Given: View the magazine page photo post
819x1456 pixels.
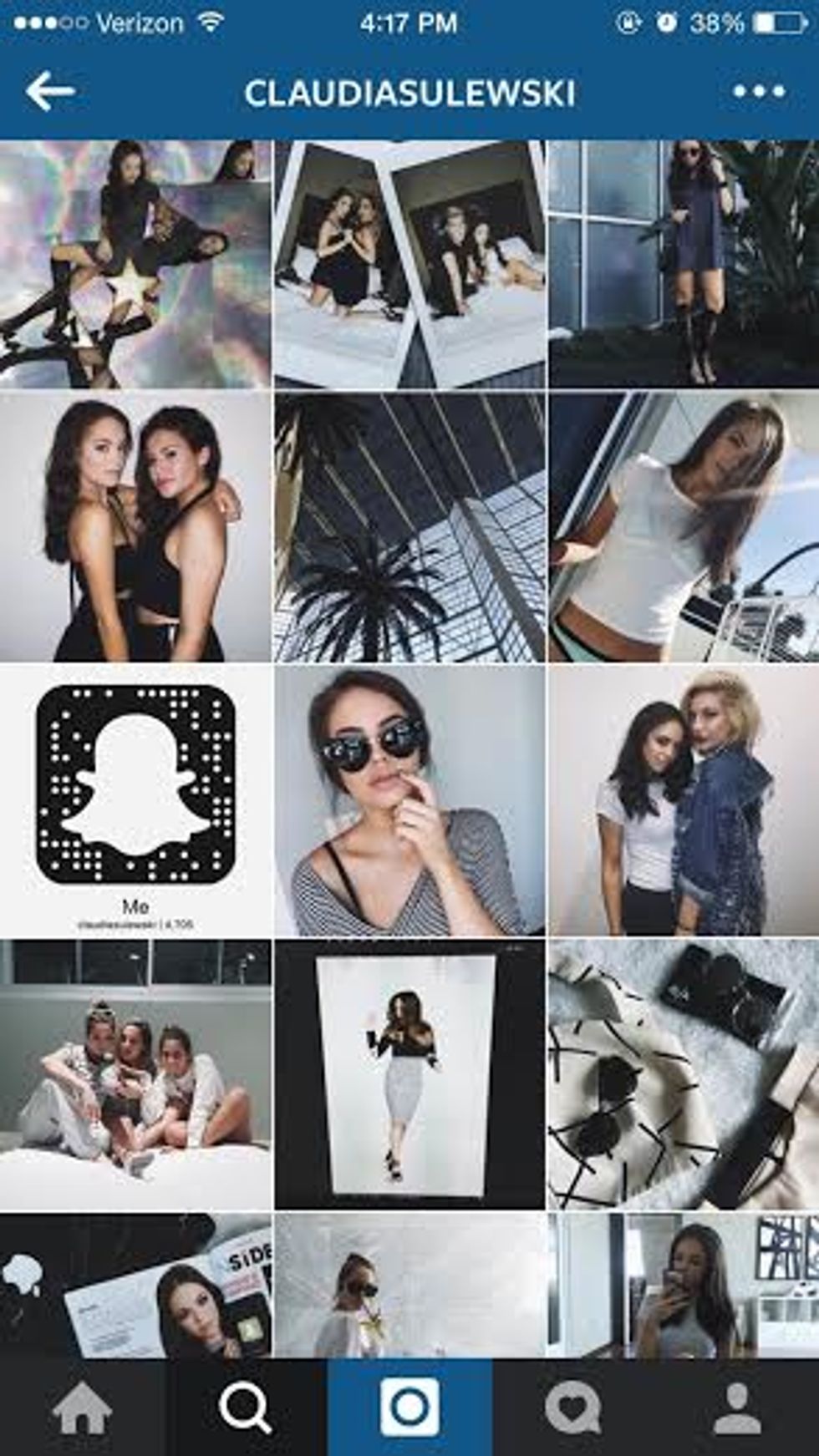Looking at the screenshot, I should click(x=135, y=1286).
